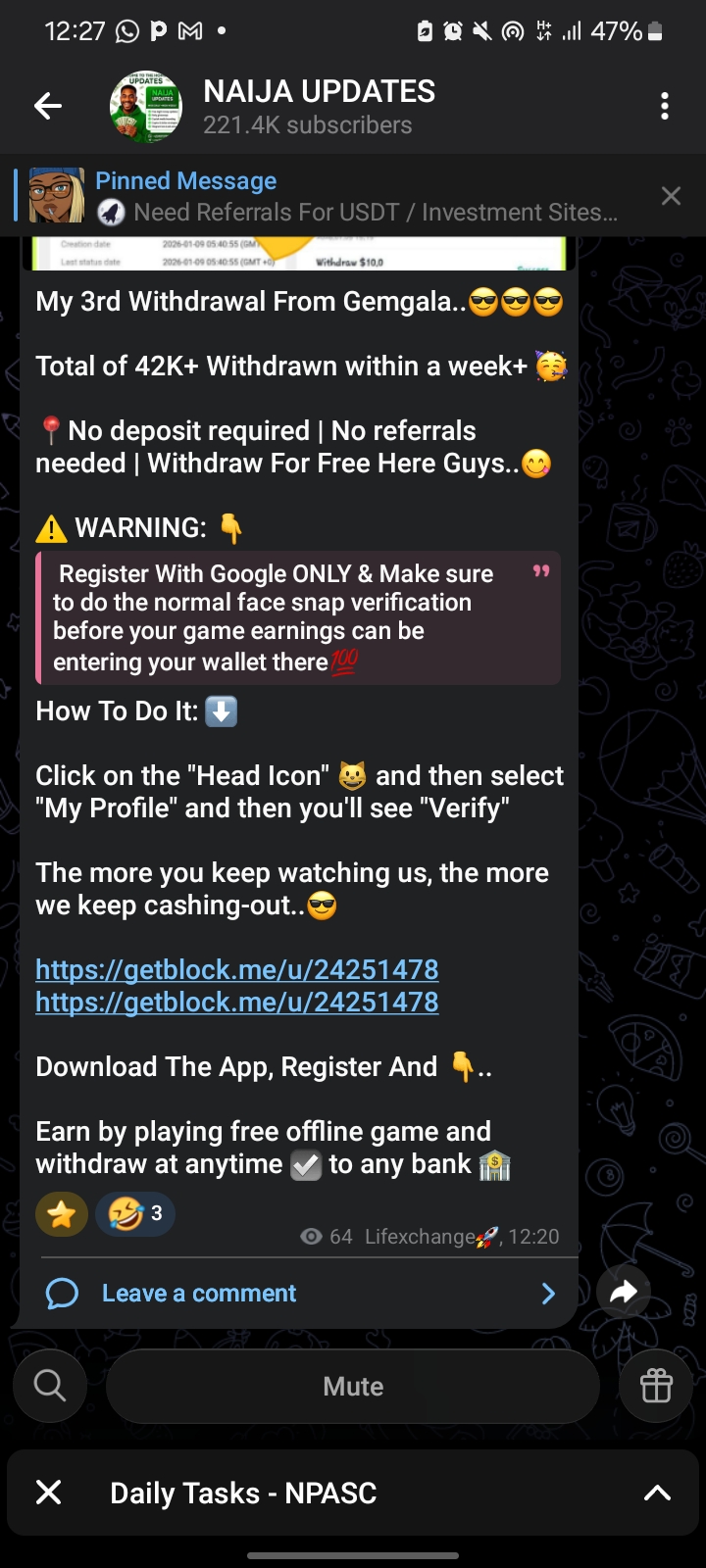Screen dimensions: 706x1568
Task: Tap the star reaction on the post
Action: 62,1215
